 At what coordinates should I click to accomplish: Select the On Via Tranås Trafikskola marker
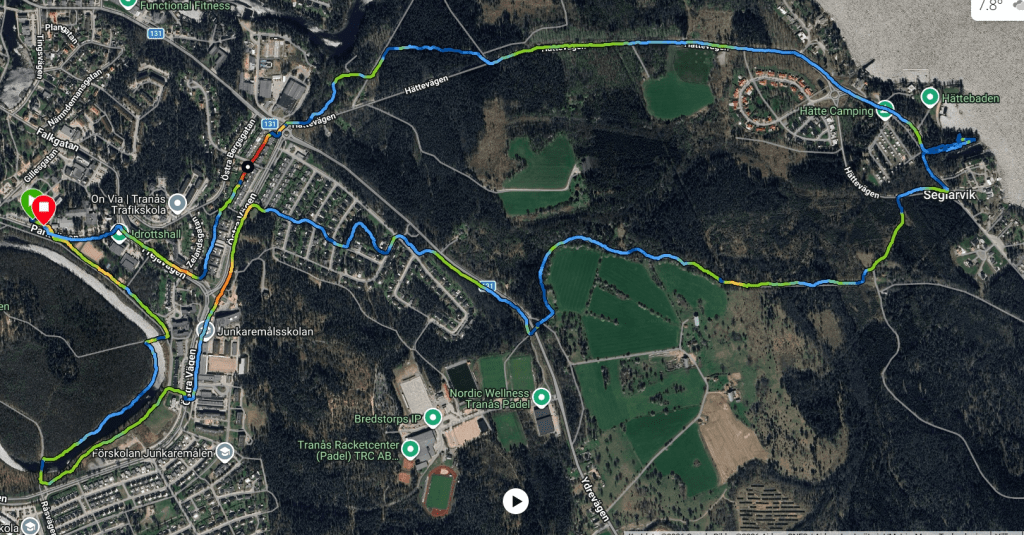coord(178,205)
